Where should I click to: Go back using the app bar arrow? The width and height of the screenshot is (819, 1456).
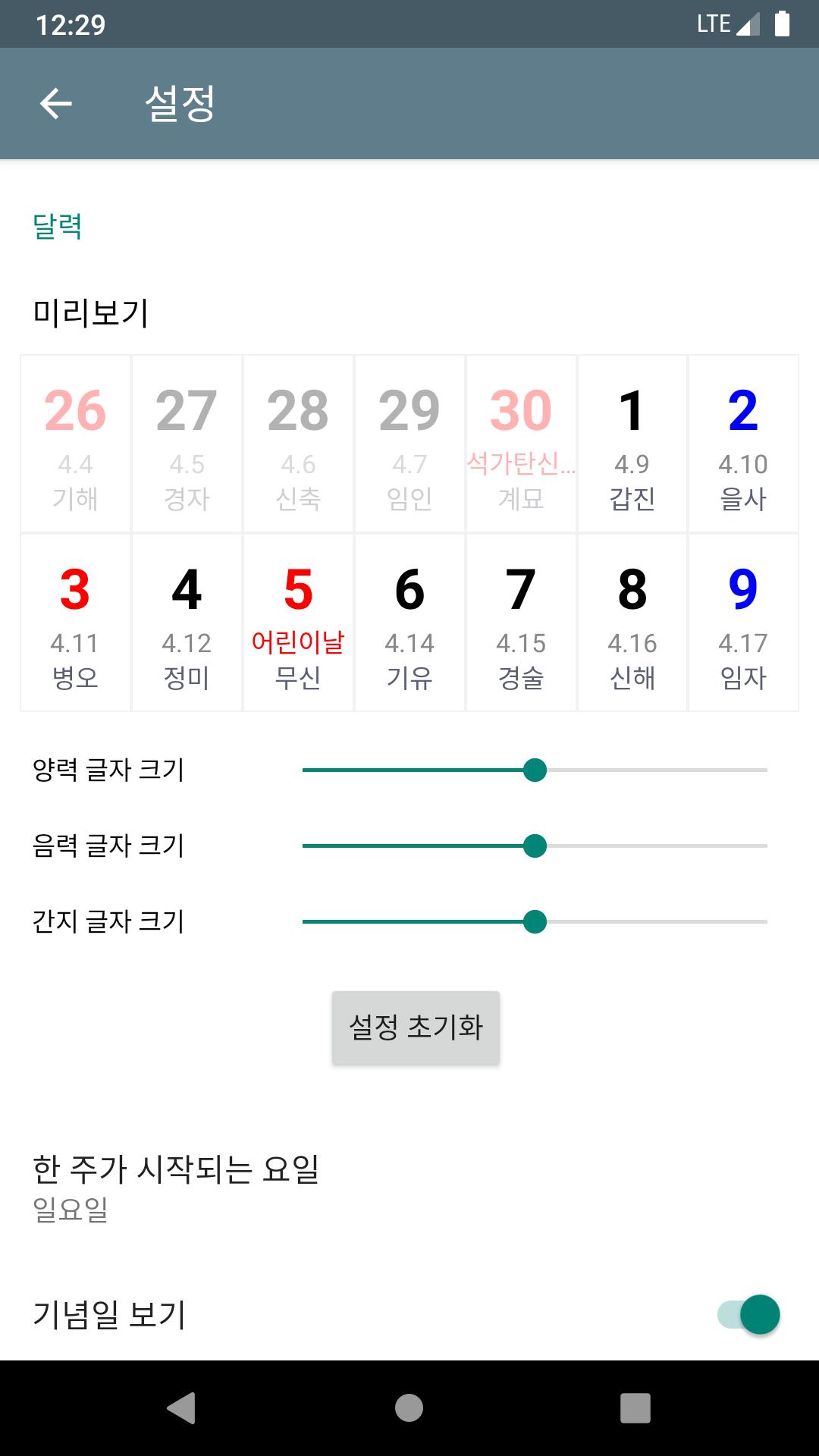pos(56,104)
